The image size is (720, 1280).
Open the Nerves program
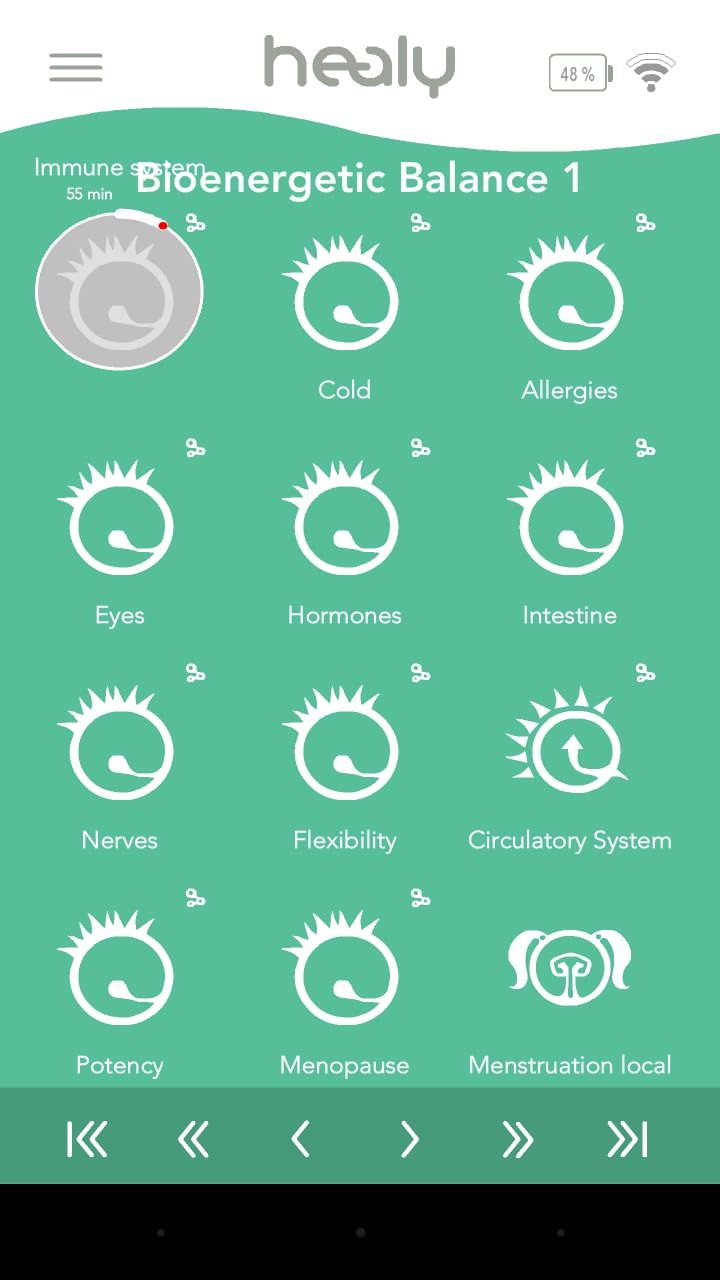[119, 750]
